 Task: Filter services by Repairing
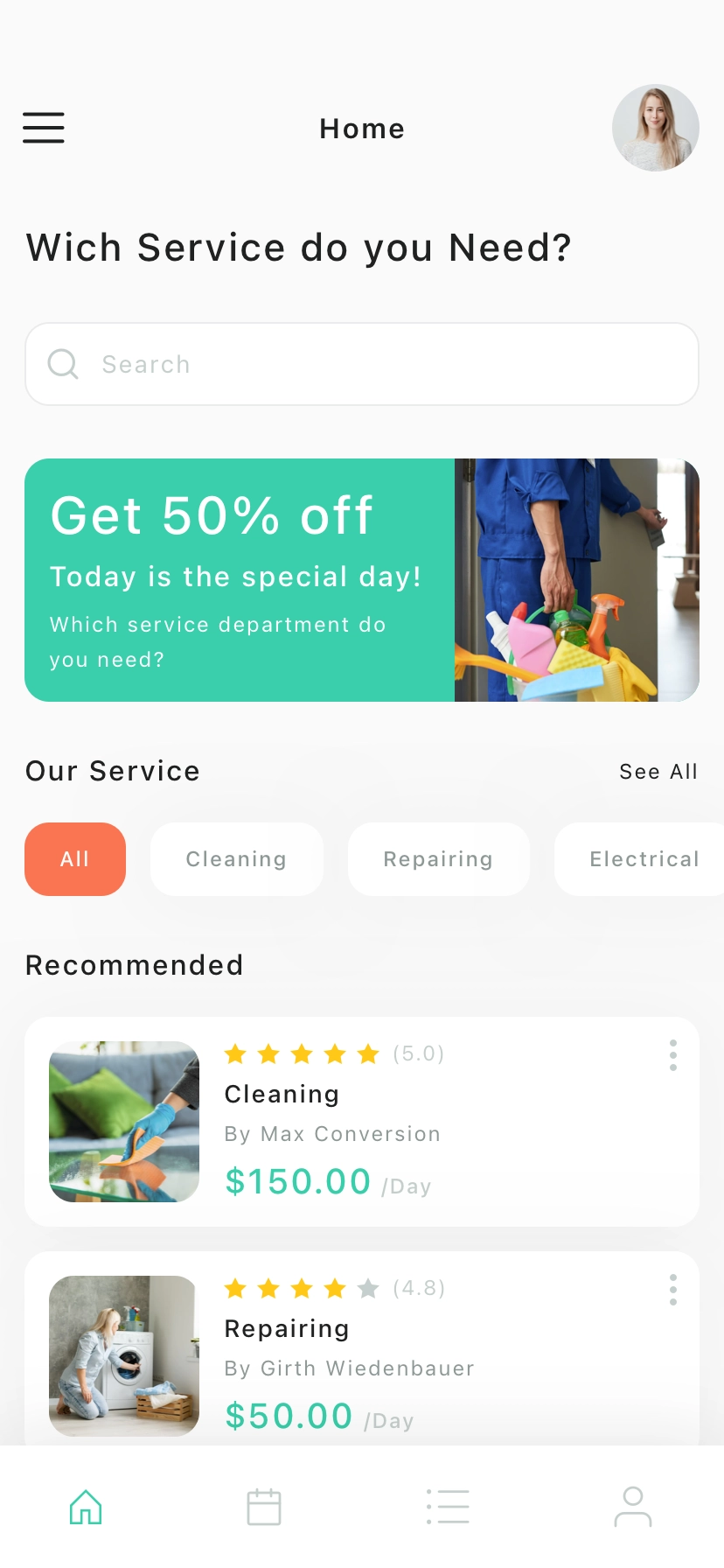click(438, 859)
